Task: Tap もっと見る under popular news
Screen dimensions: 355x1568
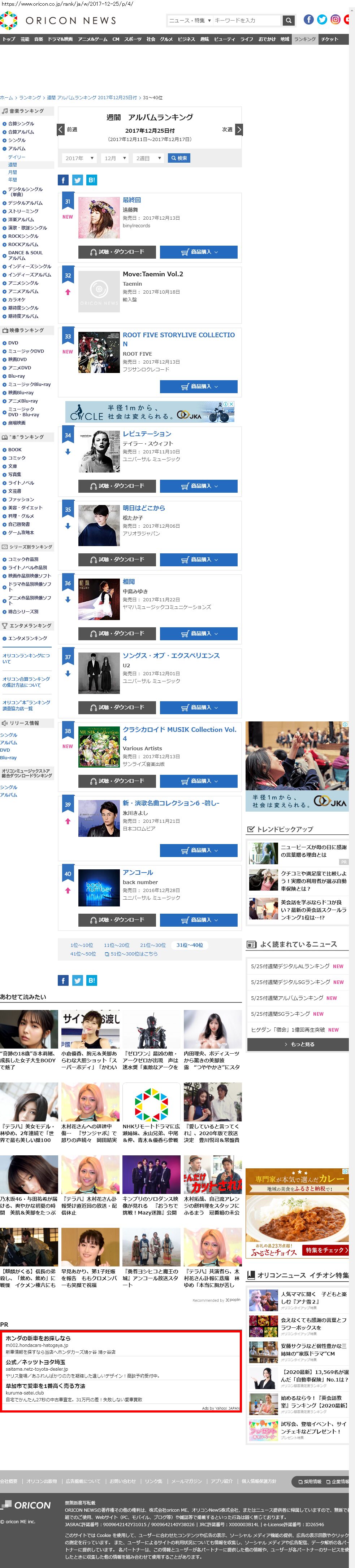Action: 298,1044
